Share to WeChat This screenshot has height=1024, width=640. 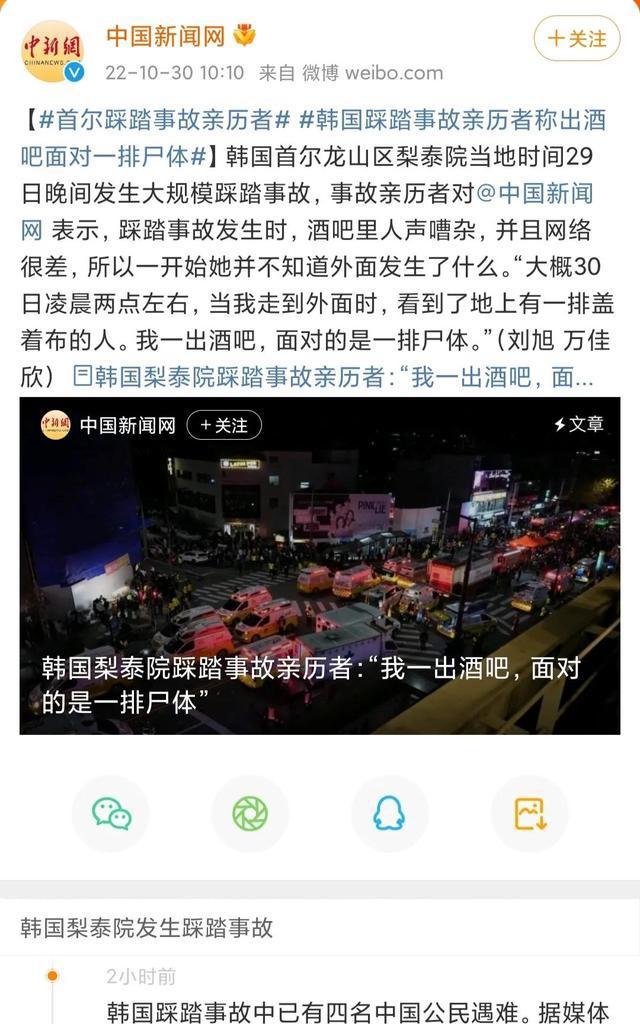(x=111, y=814)
